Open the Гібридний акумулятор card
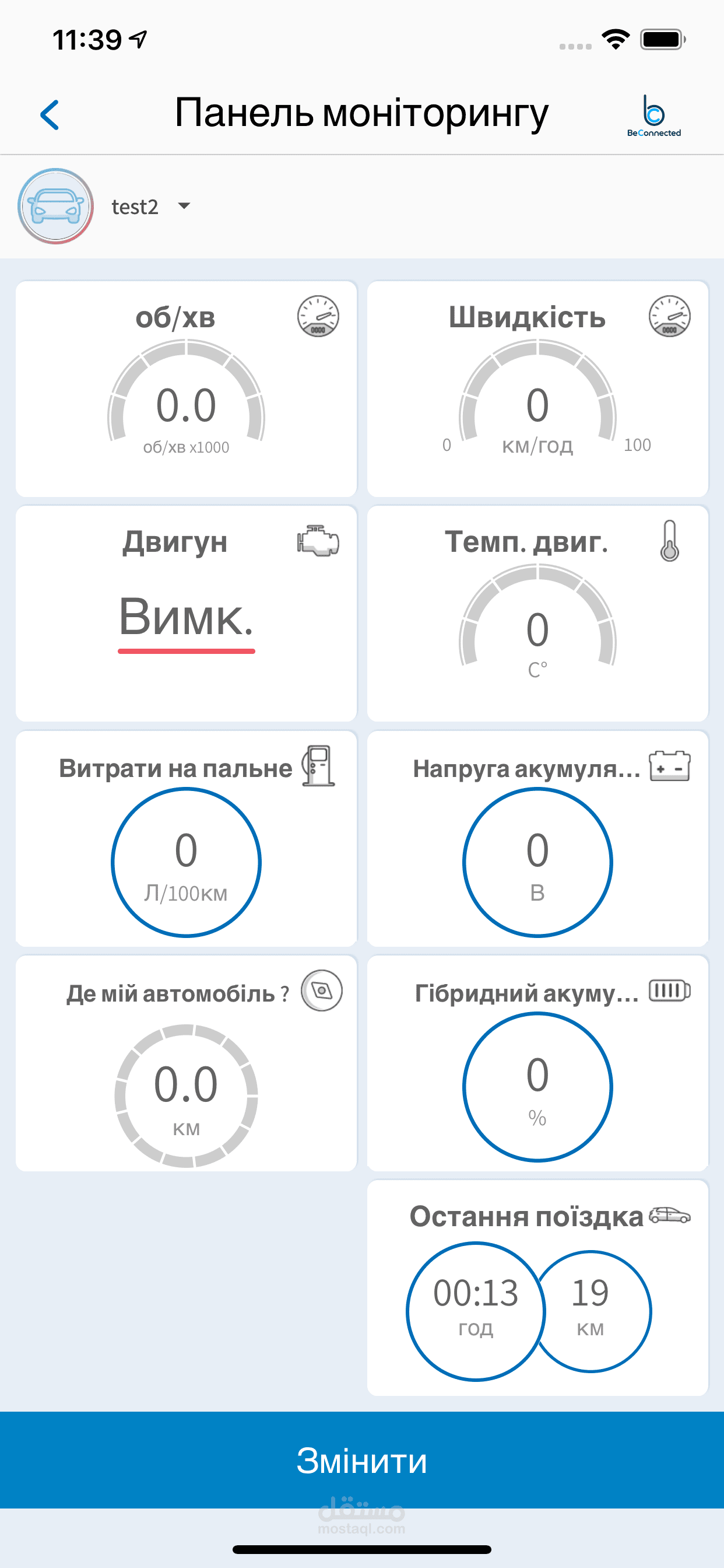The height and width of the screenshot is (1568, 724). tap(537, 1063)
